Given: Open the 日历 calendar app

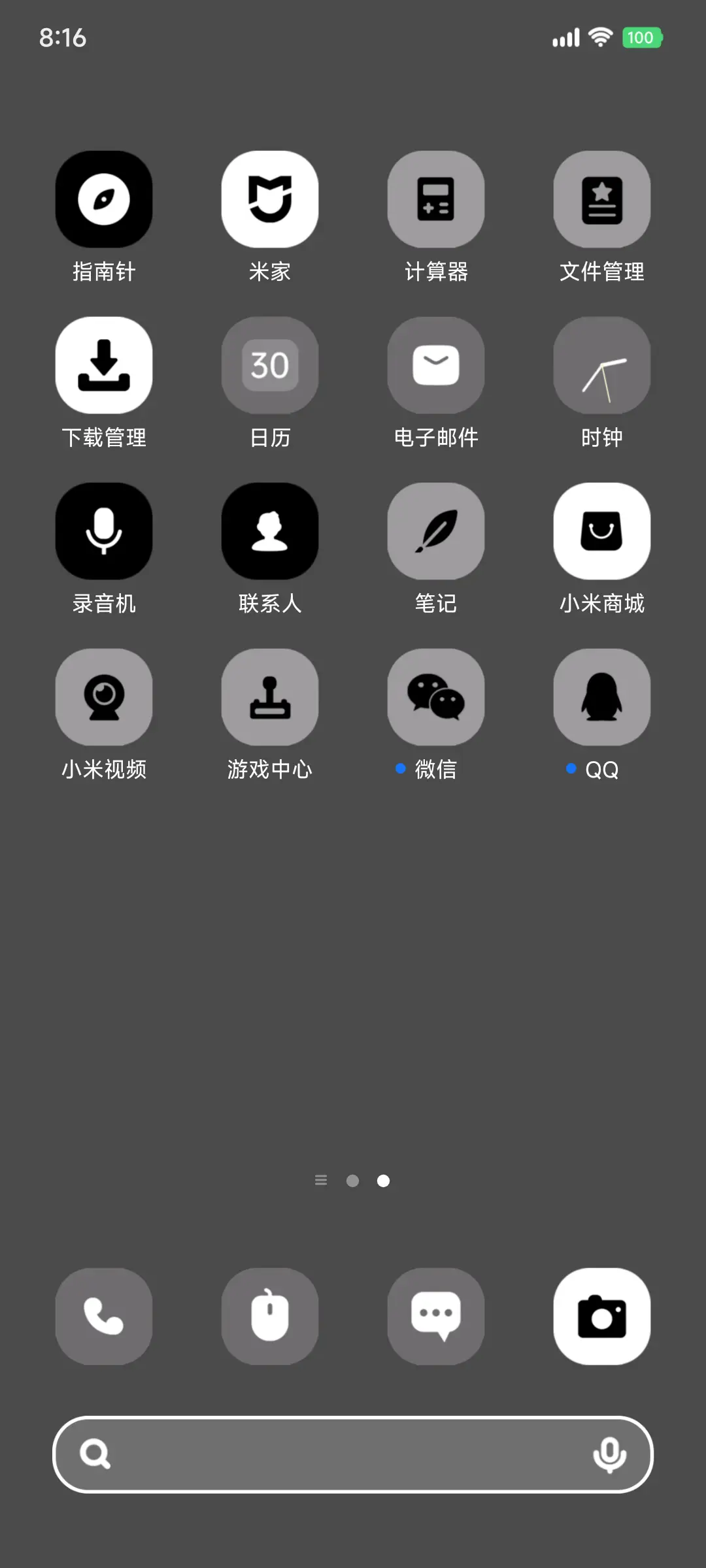Looking at the screenshot, I should point(270,366).
